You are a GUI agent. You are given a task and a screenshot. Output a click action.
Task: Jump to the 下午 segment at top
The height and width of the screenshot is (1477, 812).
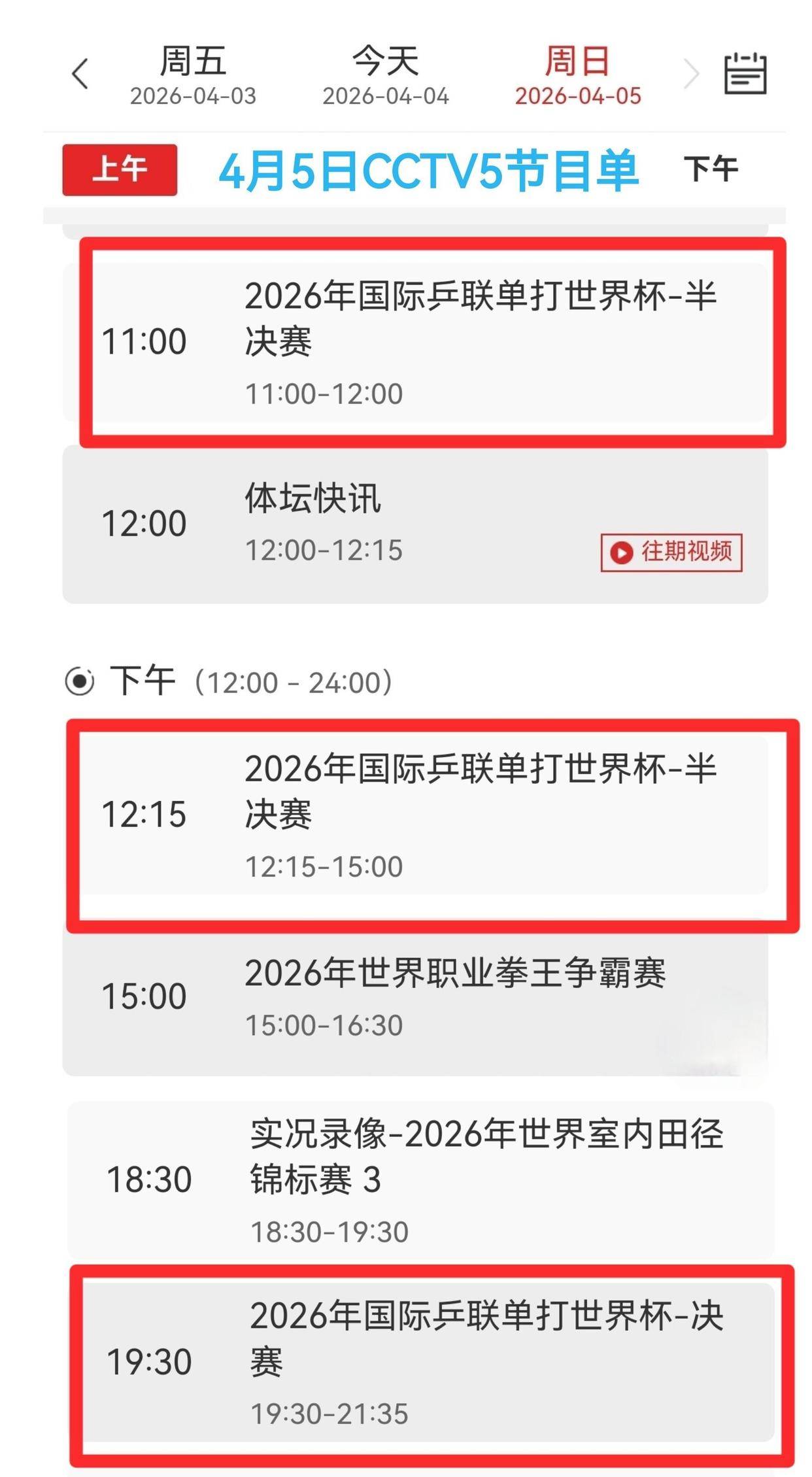coord(711,170)
